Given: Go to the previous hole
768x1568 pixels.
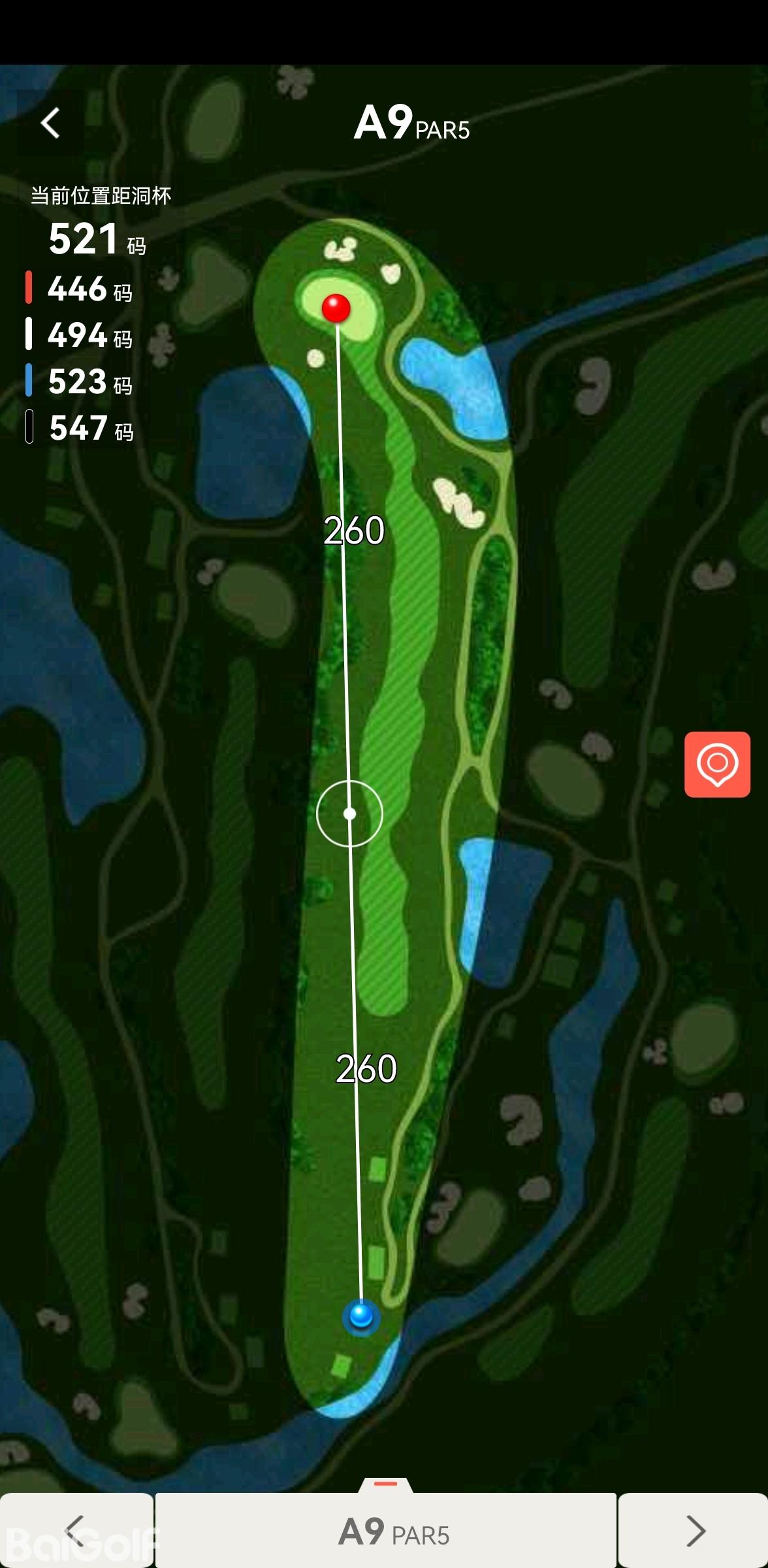Looking at the screenshot, I should (76, 1530).
